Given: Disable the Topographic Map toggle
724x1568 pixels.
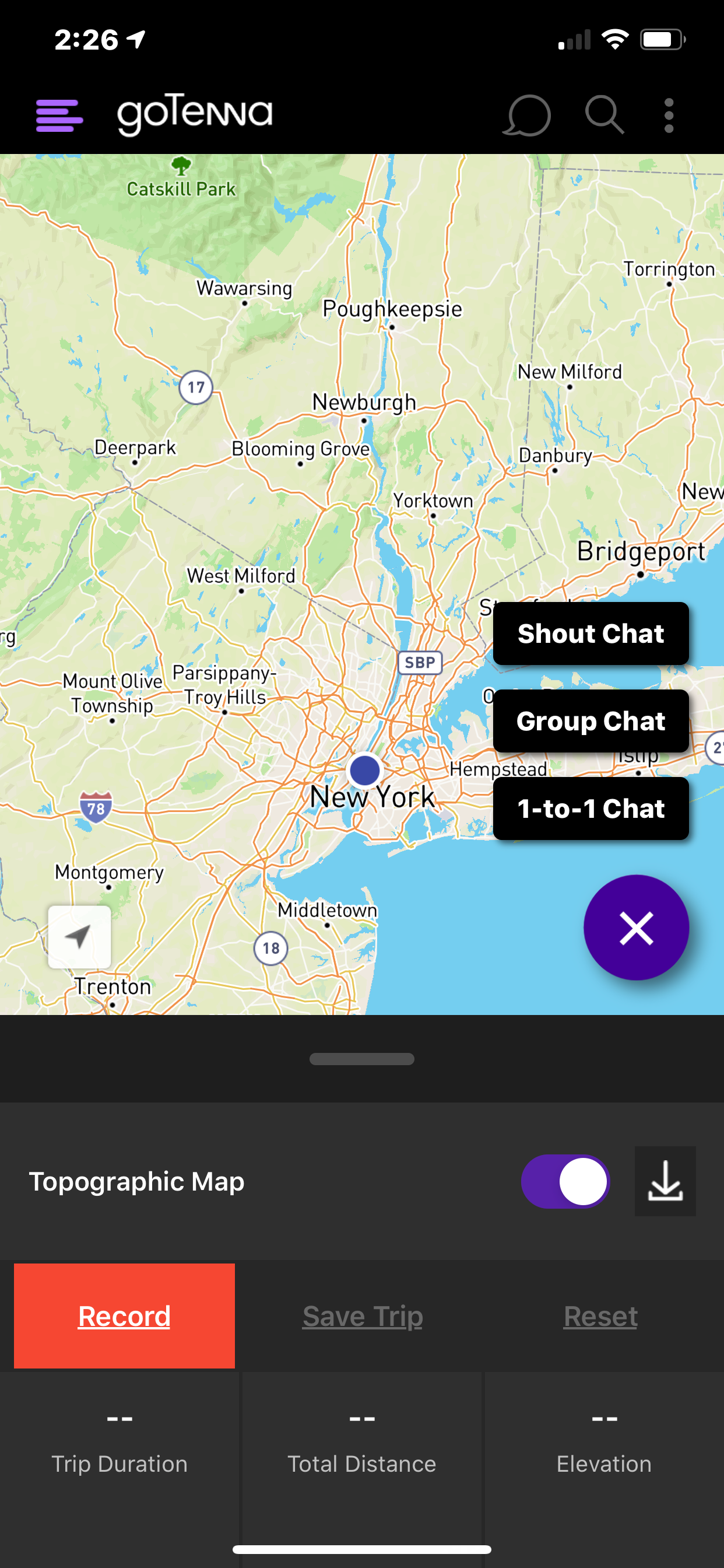Looking at the screenshot, I should [x=565, y=1181].
